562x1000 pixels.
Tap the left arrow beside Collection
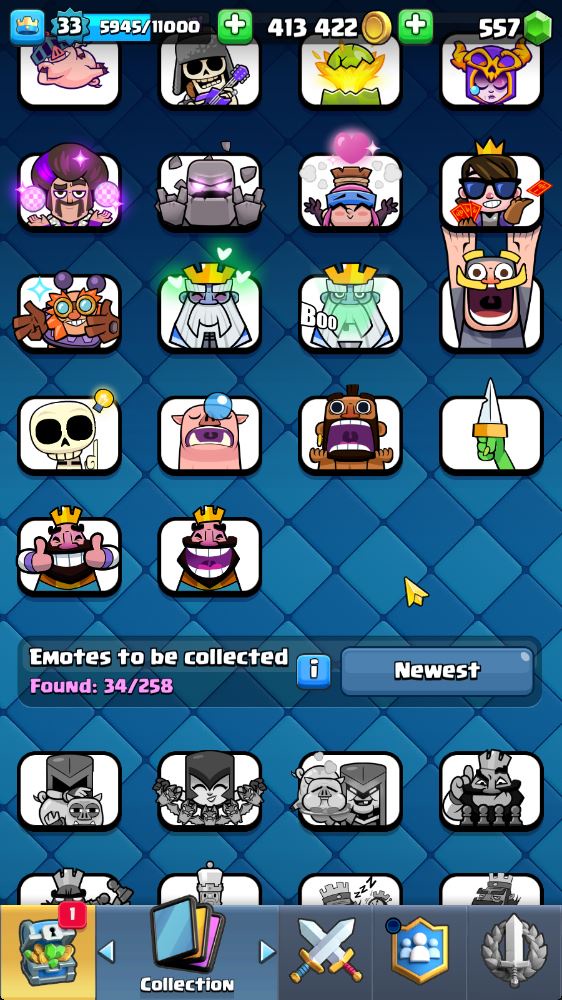107,952
